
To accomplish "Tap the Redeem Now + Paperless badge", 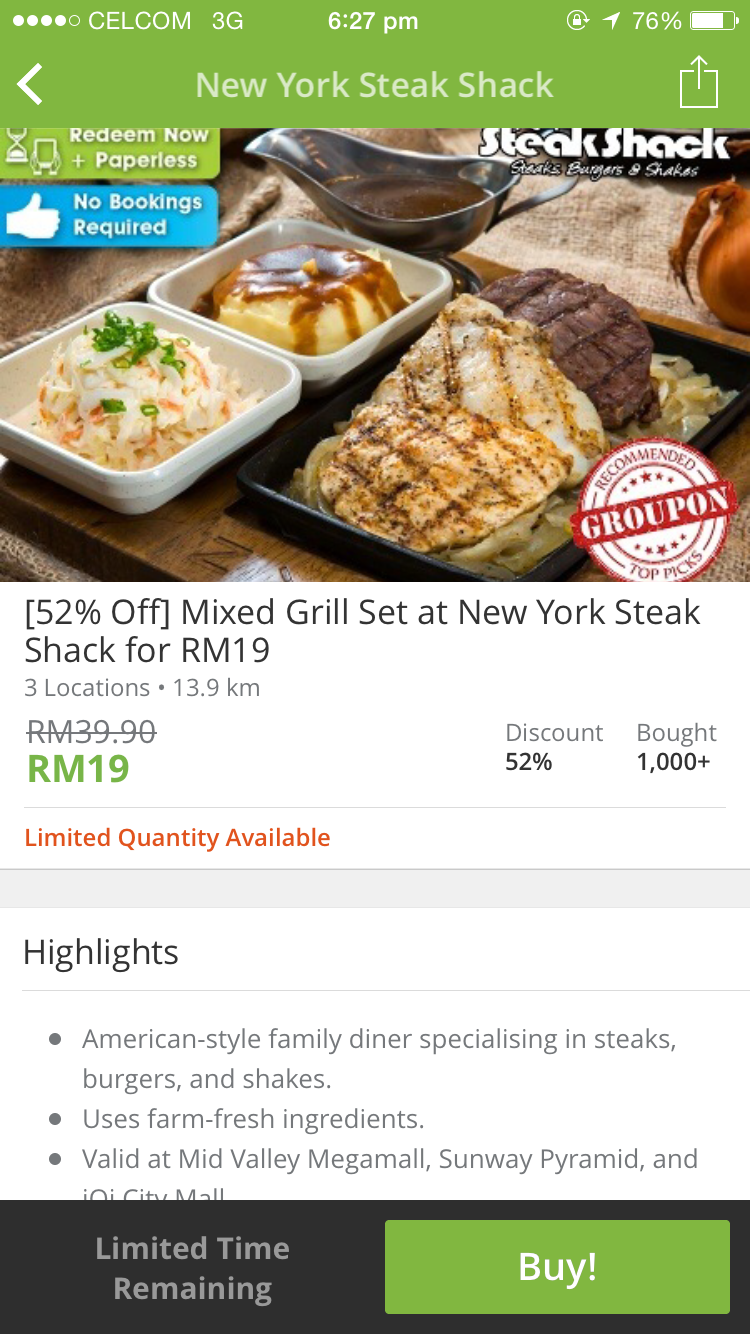I will coord(110,152).
